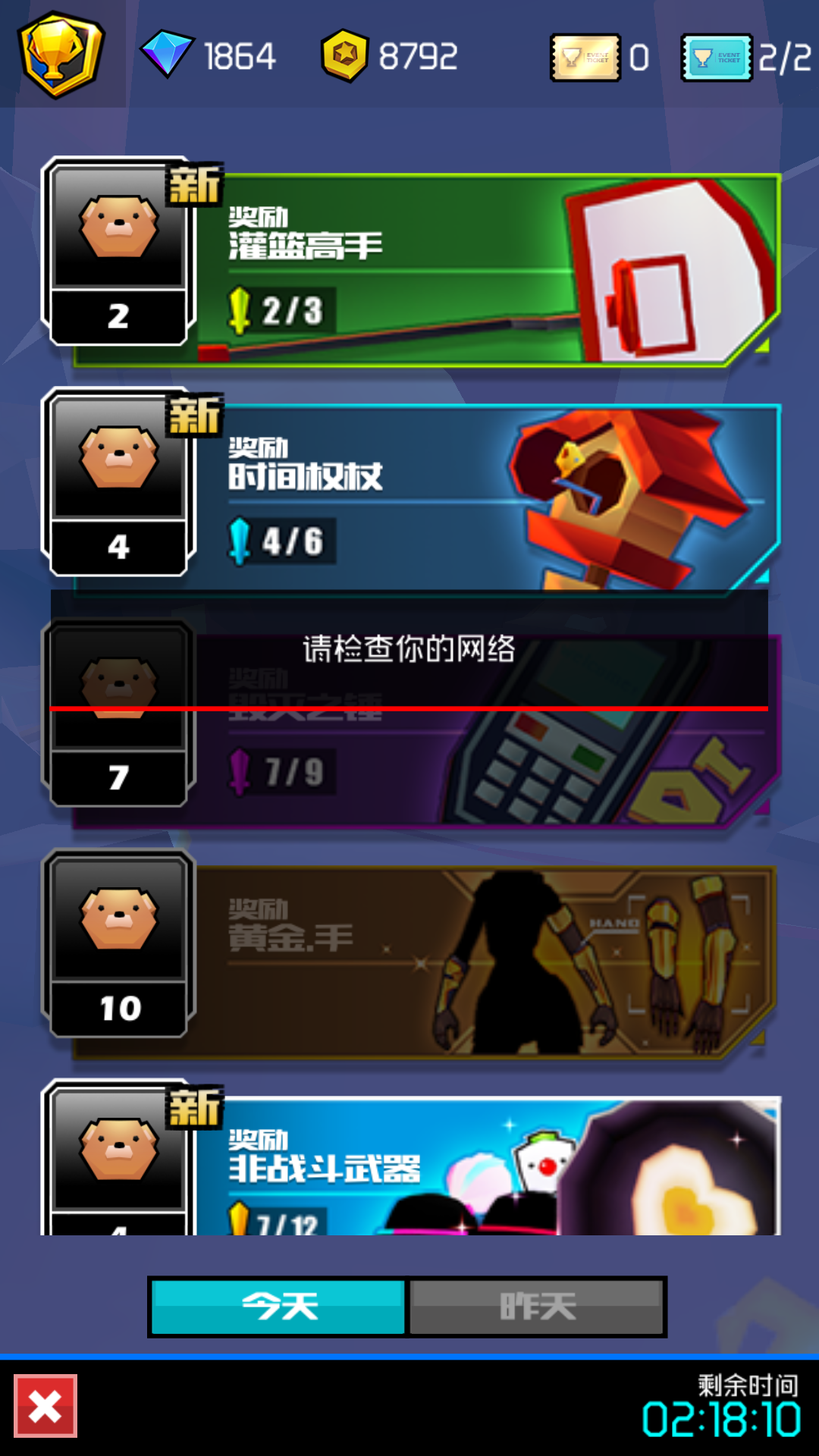Open the gold event ticket icon
819x1456 pixels.
coord(584,57)
